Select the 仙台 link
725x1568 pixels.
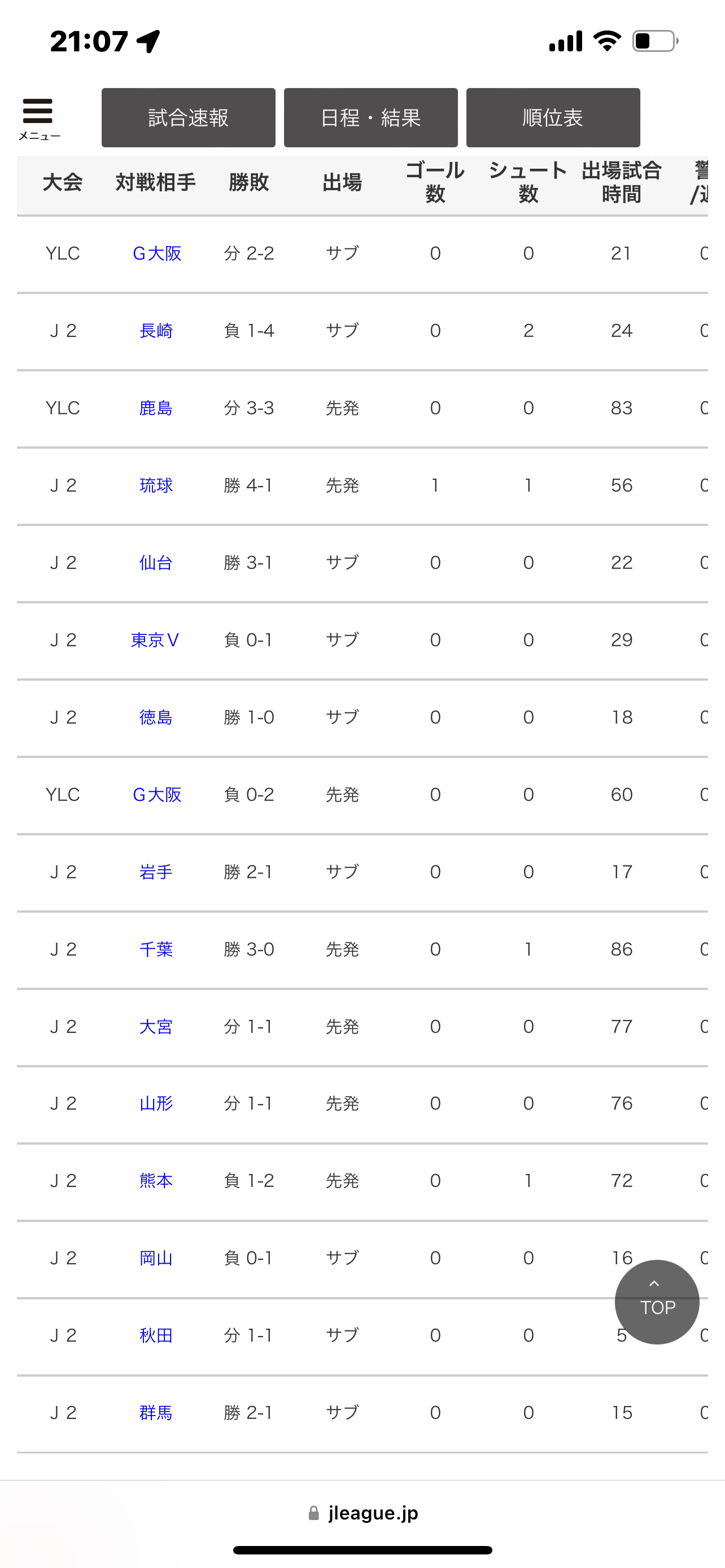[156, 562]
